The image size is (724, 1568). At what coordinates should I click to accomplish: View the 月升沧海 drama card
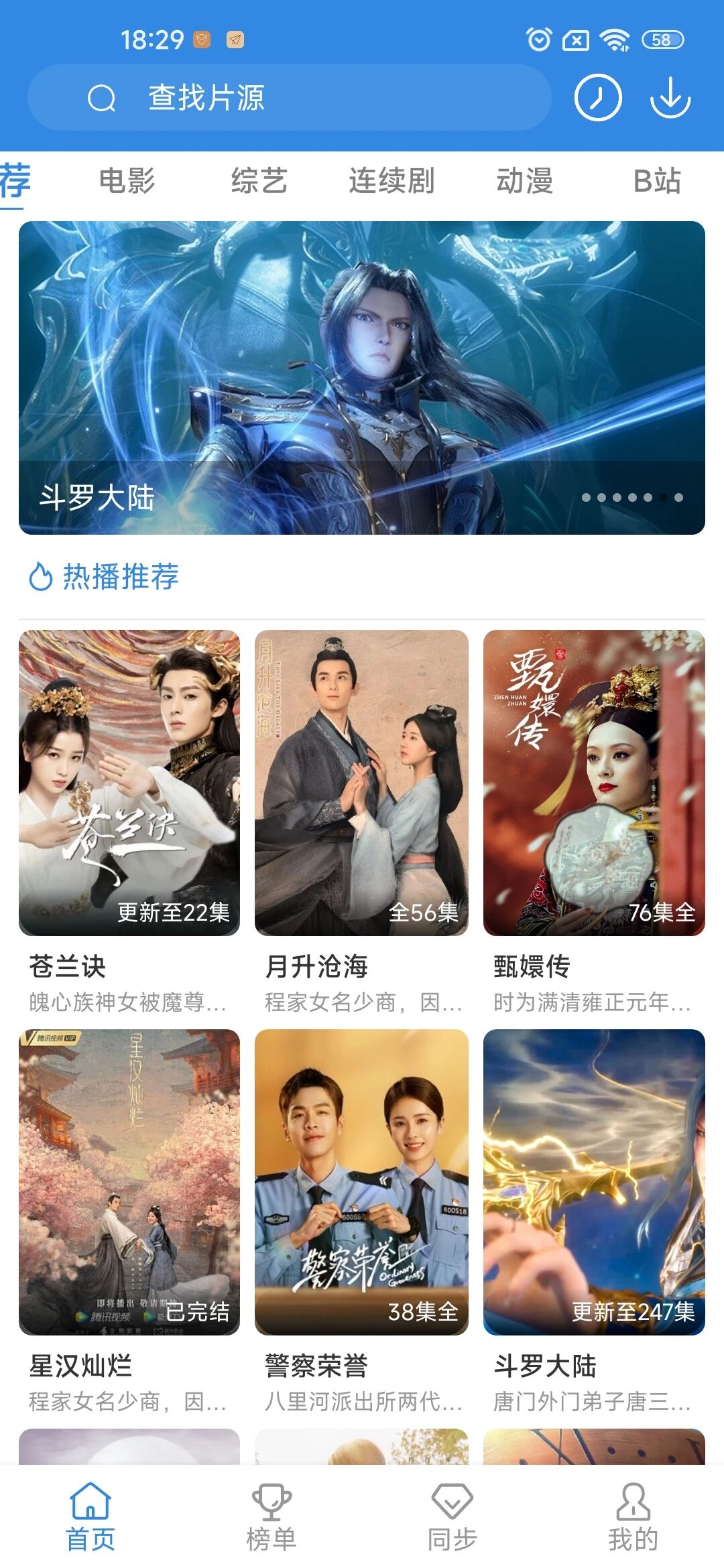361,783
